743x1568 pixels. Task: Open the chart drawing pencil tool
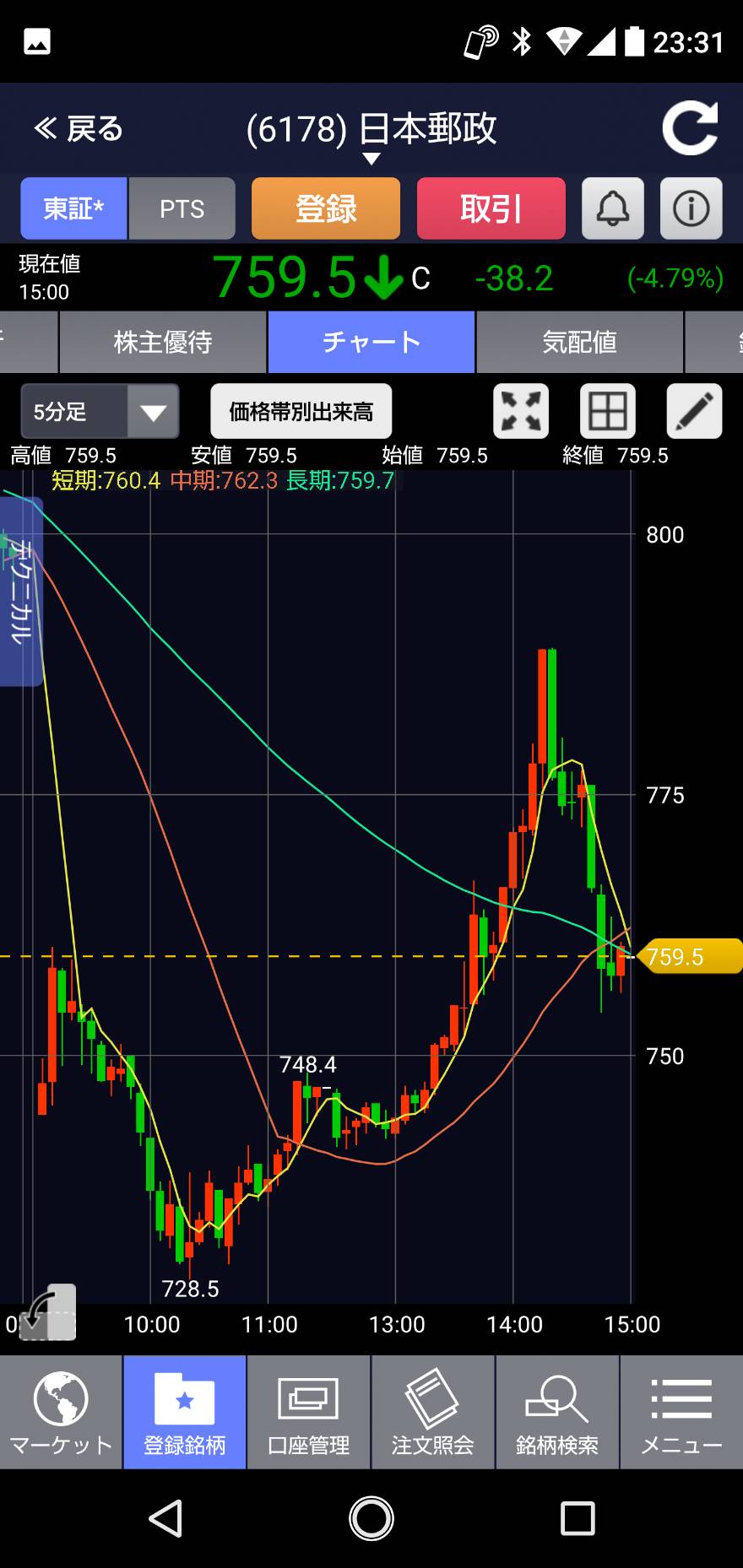pyautogui.click(x=694, y=412)
